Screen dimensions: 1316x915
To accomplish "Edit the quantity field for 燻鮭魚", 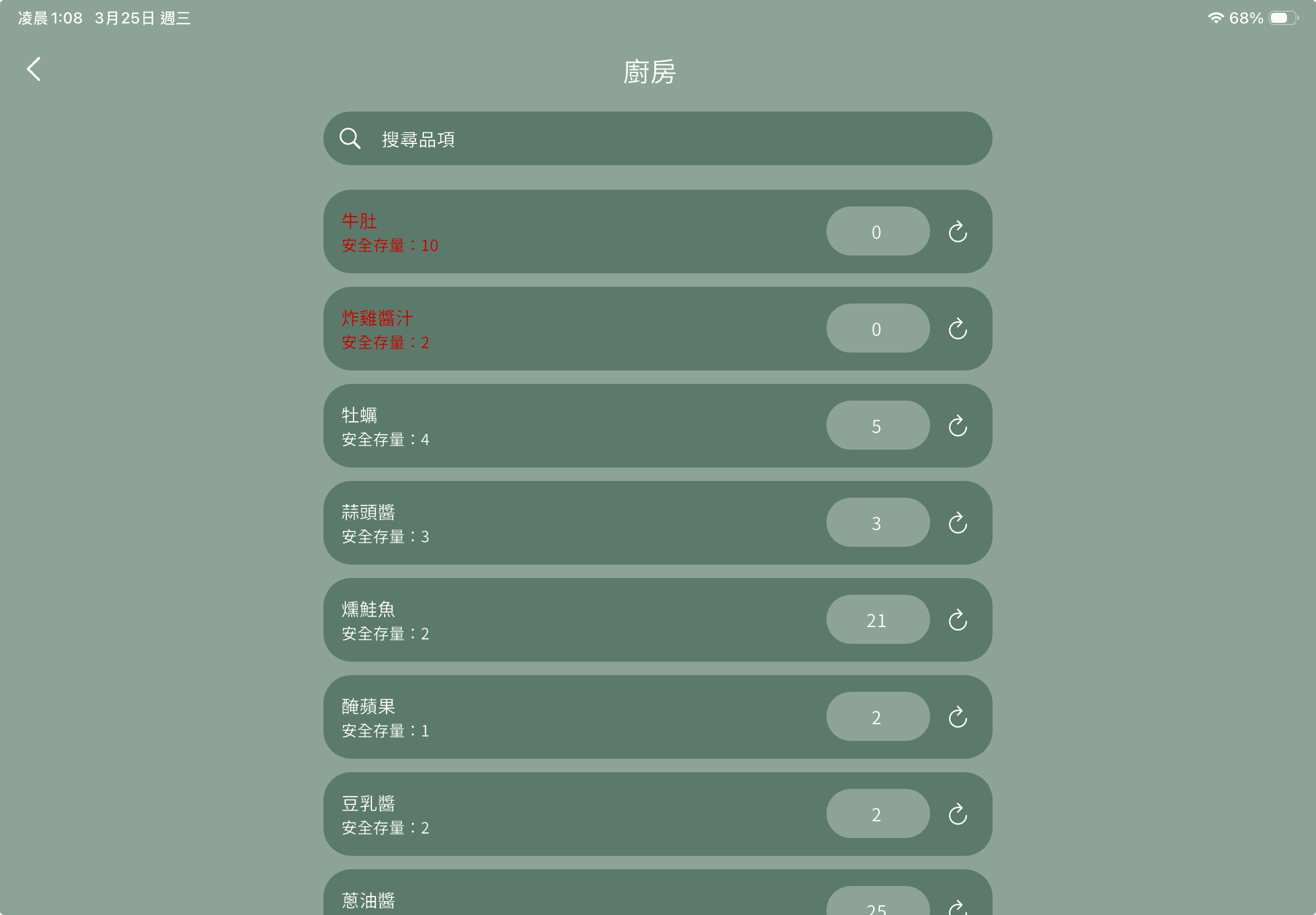I will (877, 620).
